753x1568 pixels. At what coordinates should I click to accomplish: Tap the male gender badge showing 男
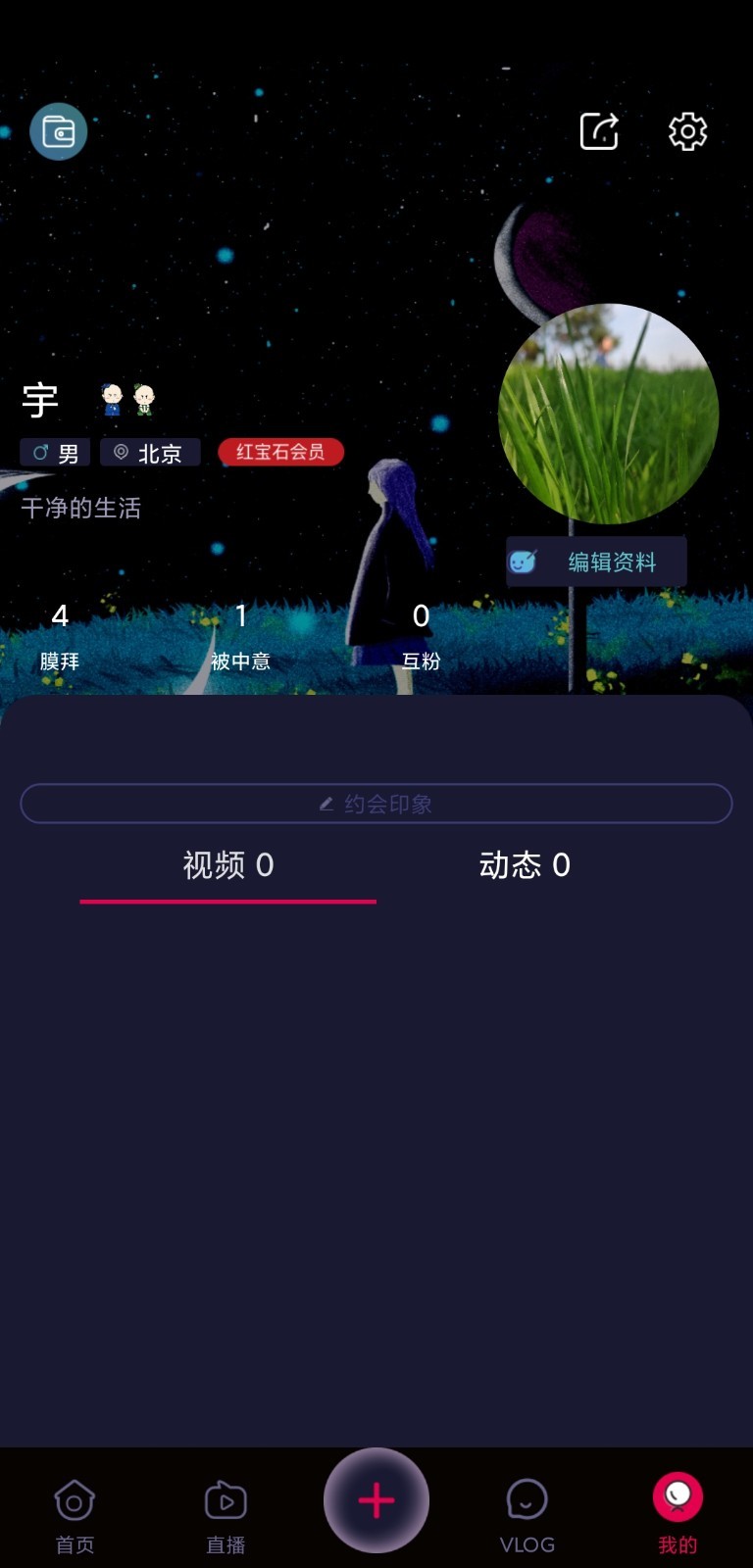(x=56, y=452)
